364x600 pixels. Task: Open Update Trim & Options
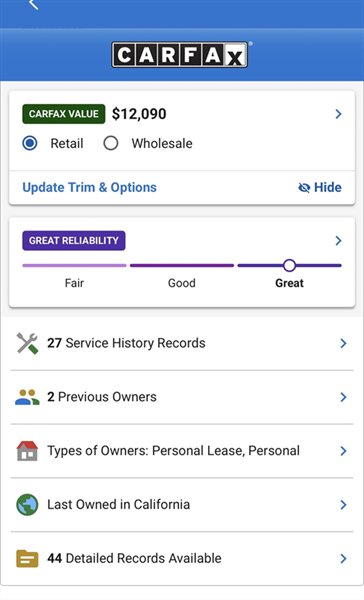[x=90, y=188]
